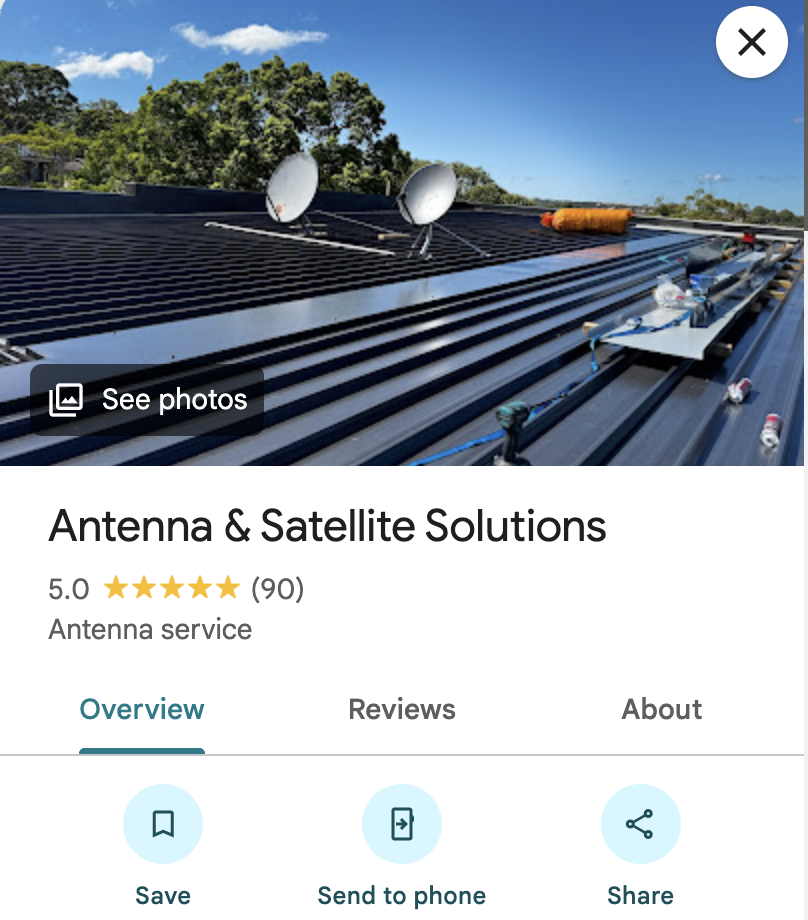
Task: Close the business details panel
Action: point(751,42)
